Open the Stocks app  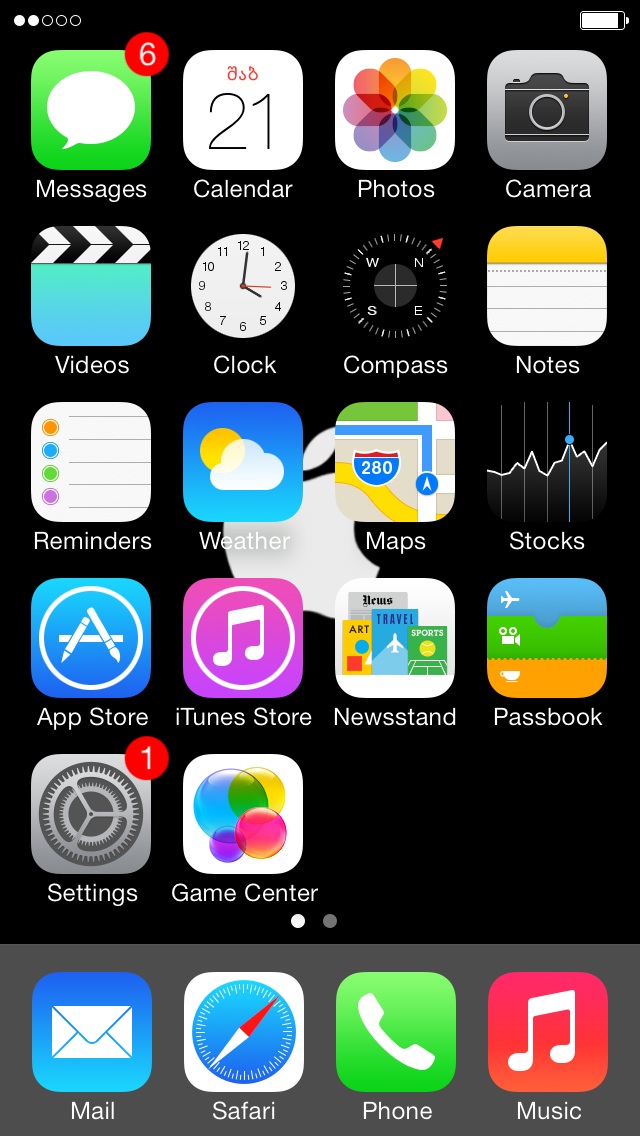point(547,462)
